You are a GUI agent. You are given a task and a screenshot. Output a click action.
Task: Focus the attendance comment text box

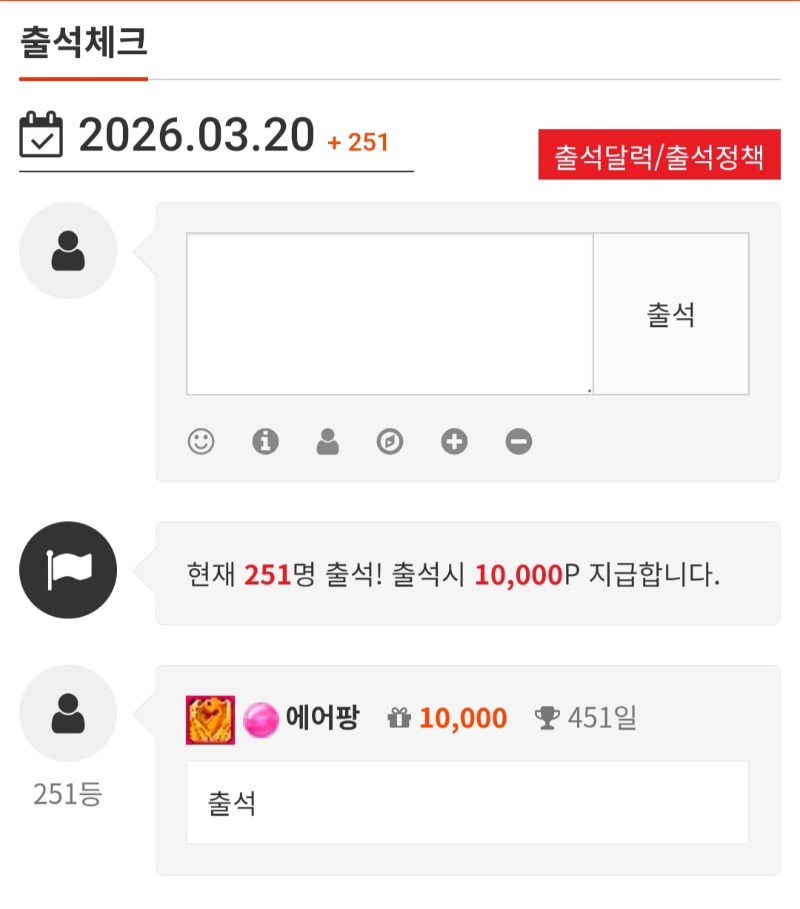pos(390,314)
